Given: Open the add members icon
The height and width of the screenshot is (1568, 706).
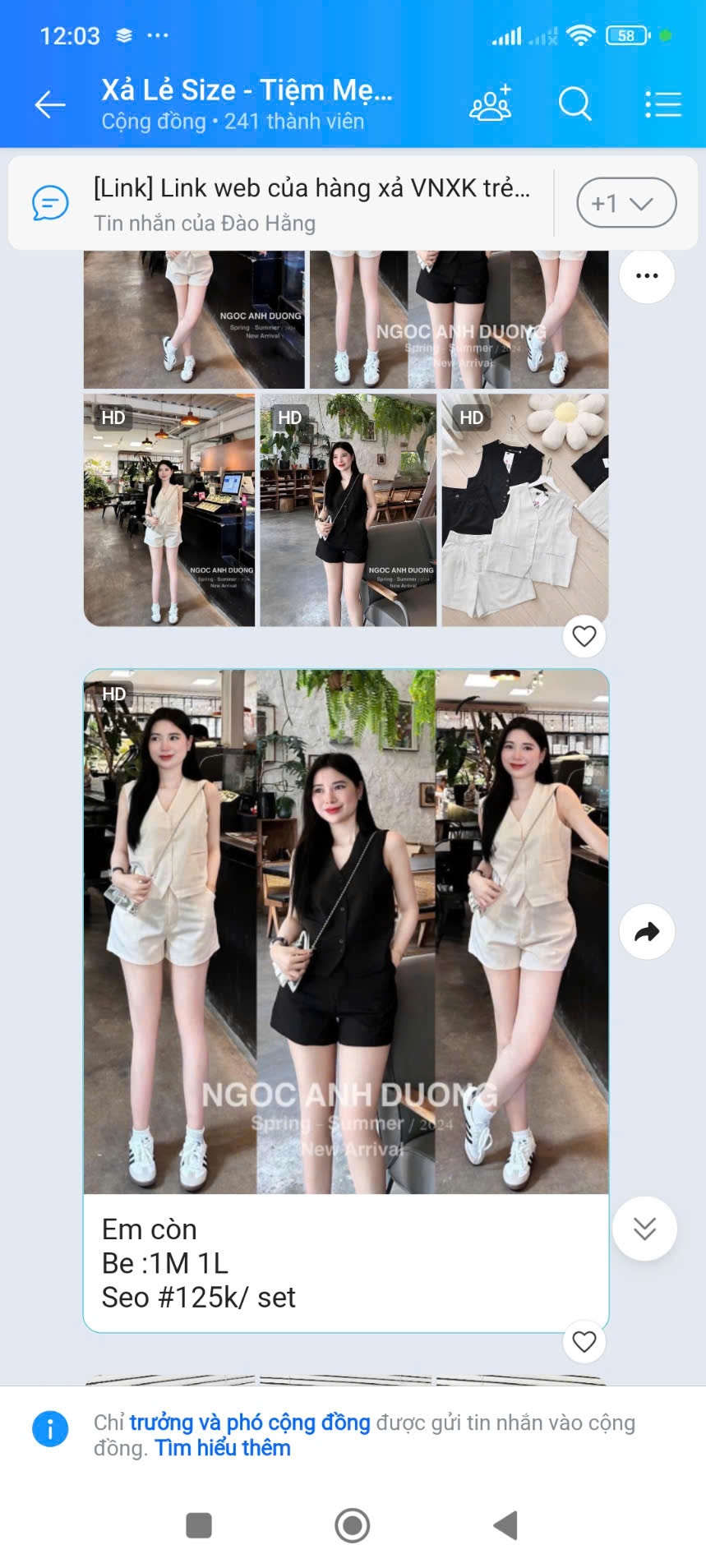Looking at the screenshot, I should point(491,104).
